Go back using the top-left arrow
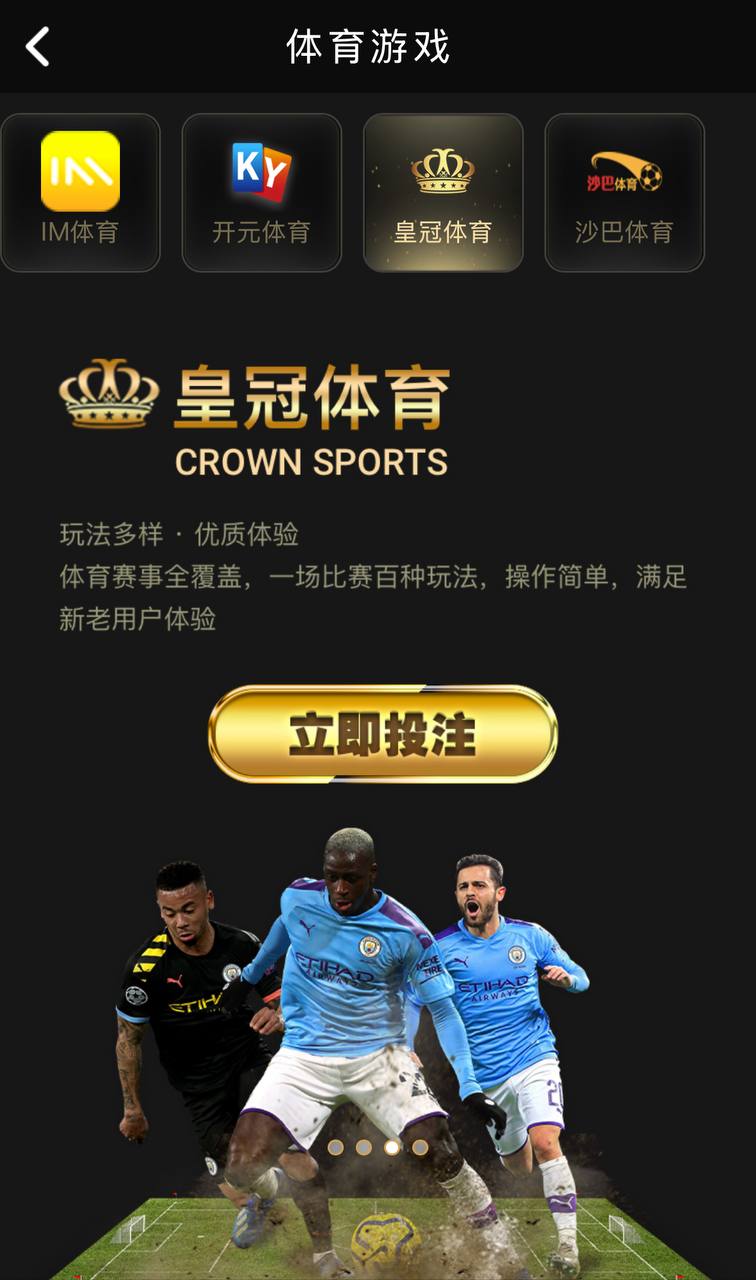The width and height of the screenshot is (756, 1280). click(x=38, y=47)
